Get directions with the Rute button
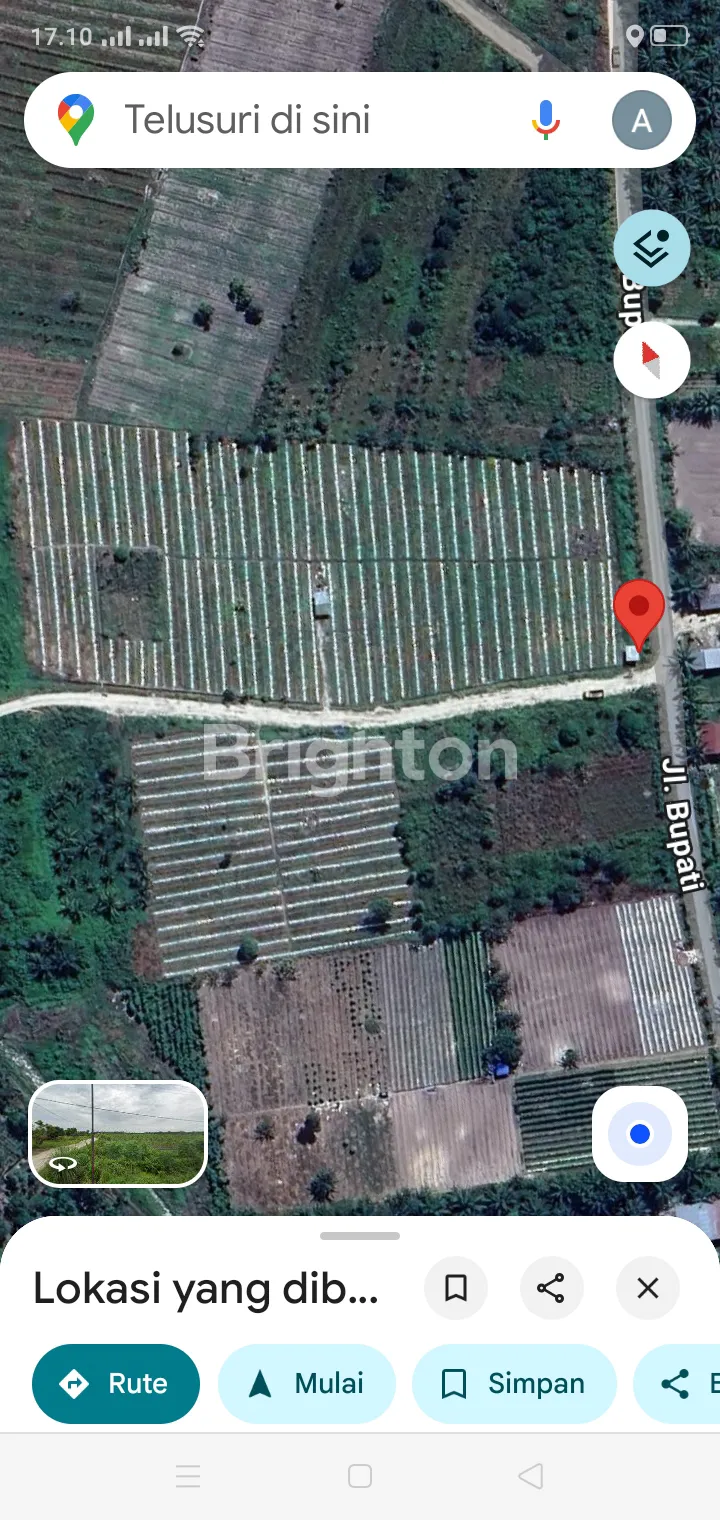Screen dimensions: 720x1520 pyautogui.click(x=116, y=1384)
